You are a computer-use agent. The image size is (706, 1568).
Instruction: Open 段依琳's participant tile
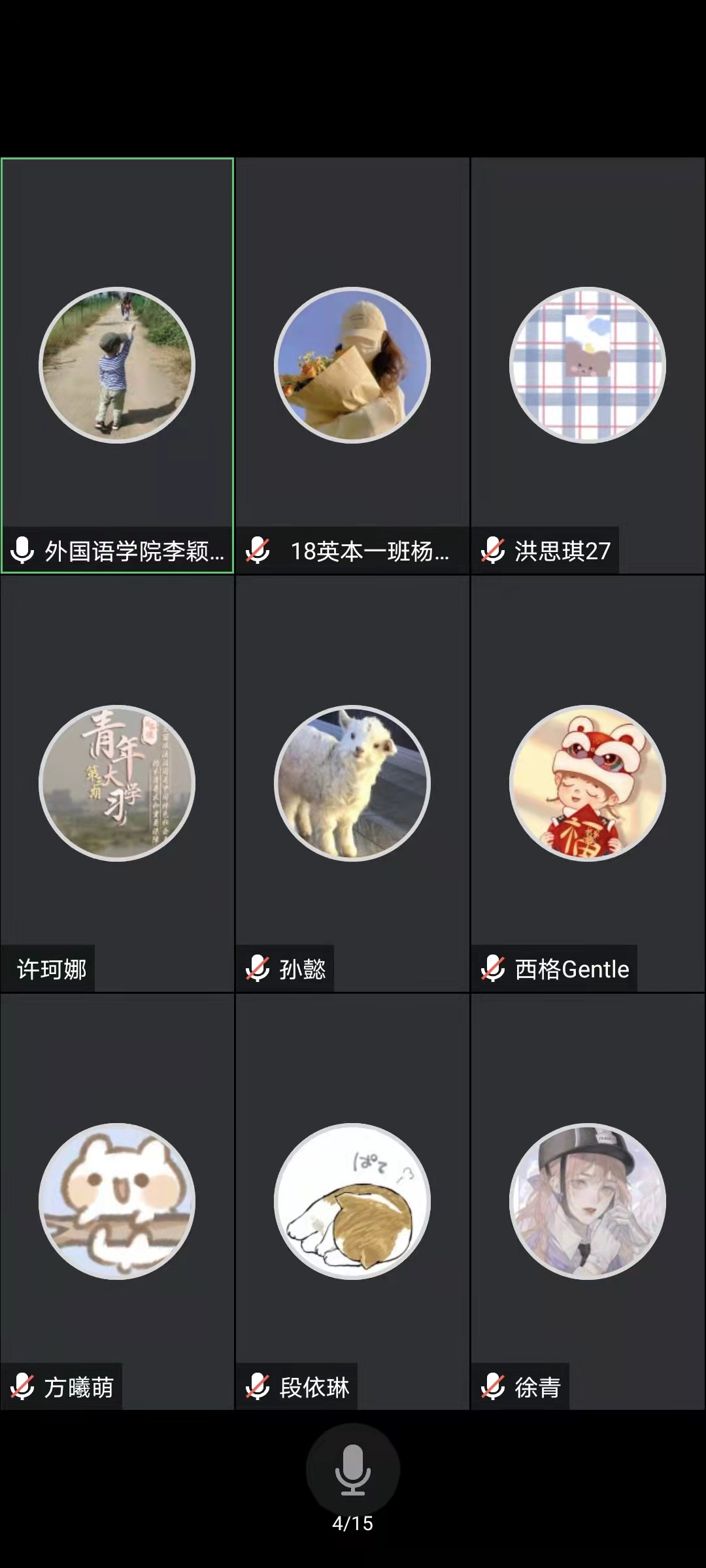click(x=352, y=1201)
